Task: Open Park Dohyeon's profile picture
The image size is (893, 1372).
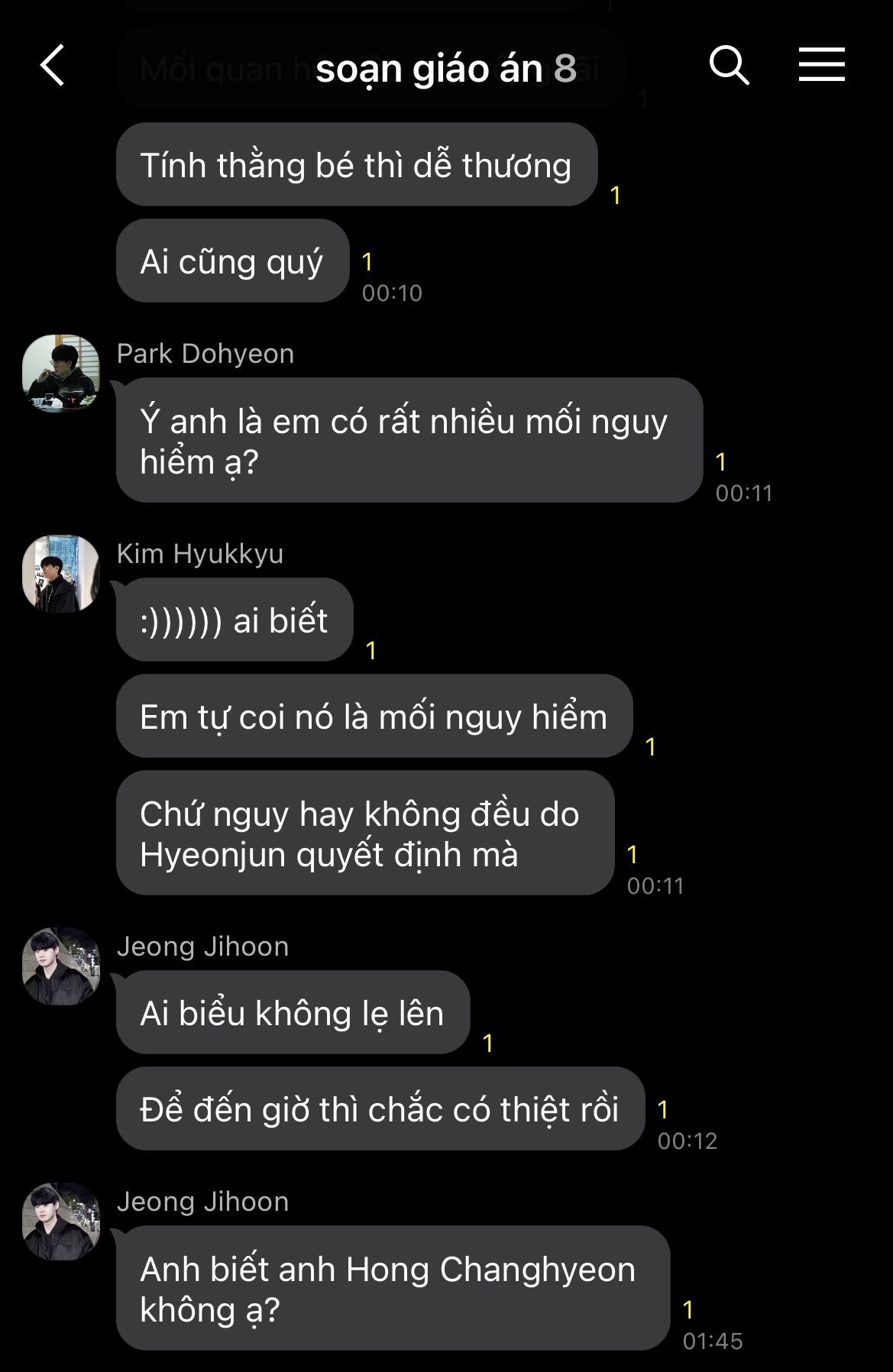Action: pyautogui.click(x=61, y=374)
